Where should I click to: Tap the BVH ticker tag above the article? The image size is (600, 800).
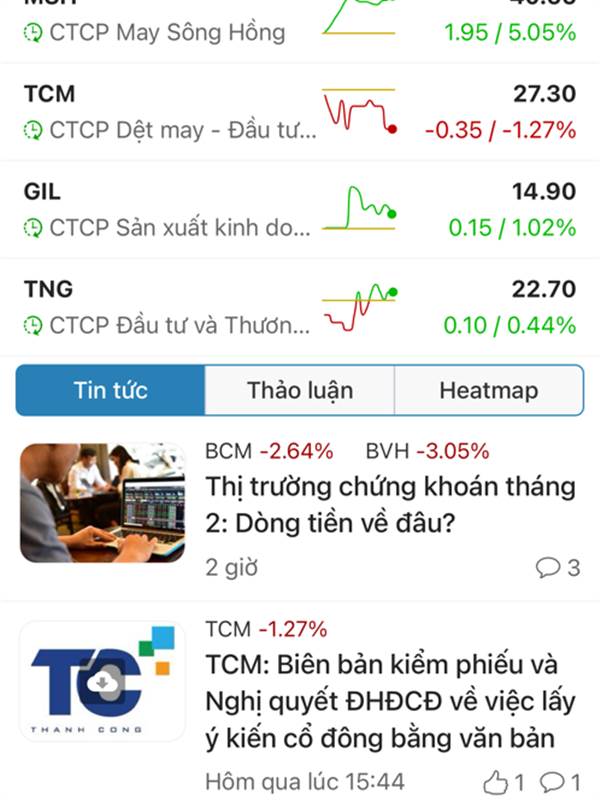pos(427,451)
